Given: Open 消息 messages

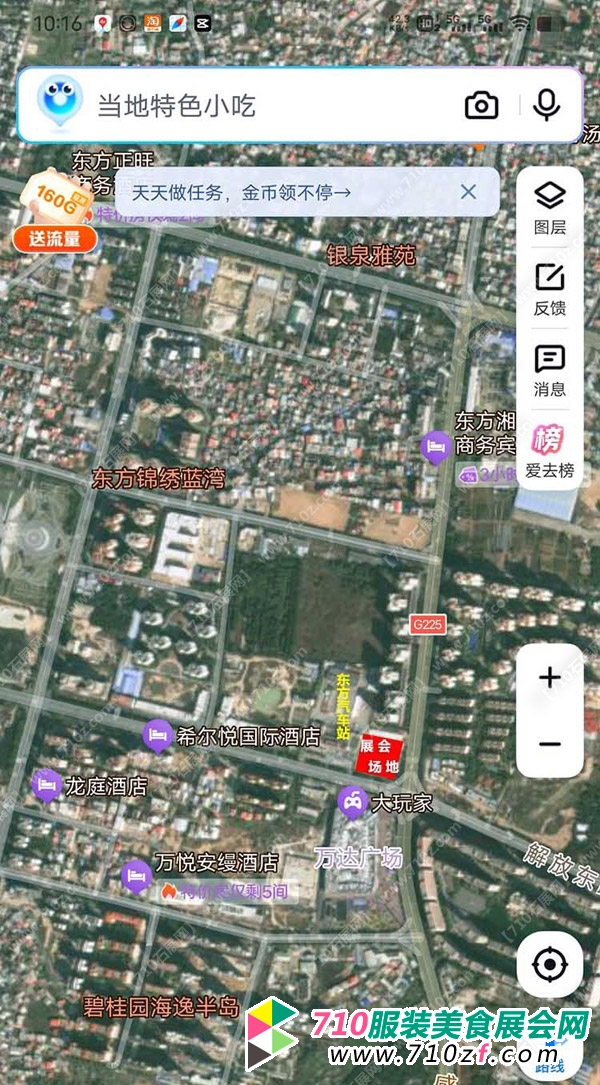Looking at the screenshot, I should pyautogui.click(x=550, y=370).
